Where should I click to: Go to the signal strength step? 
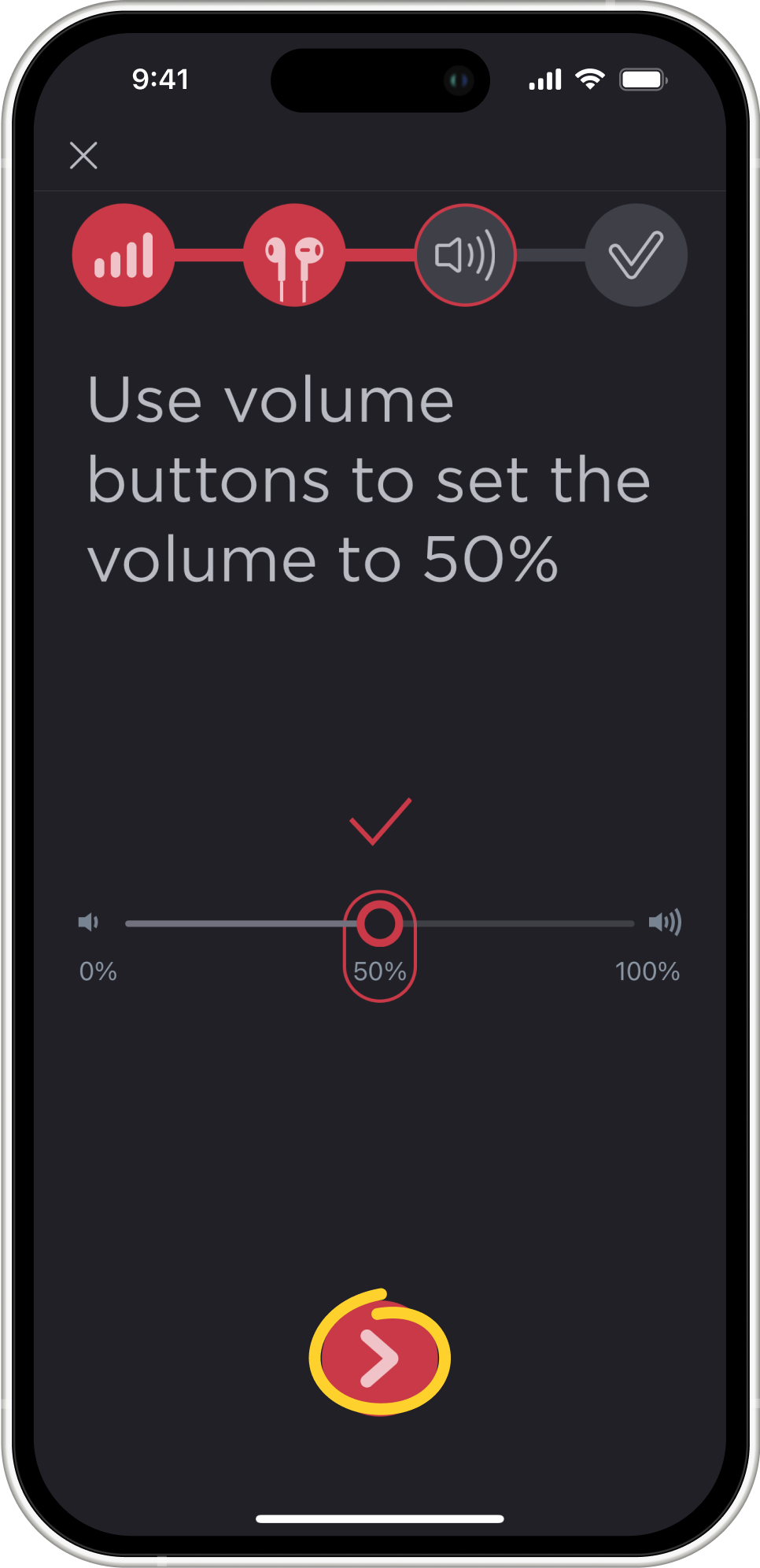pos(124,255)
